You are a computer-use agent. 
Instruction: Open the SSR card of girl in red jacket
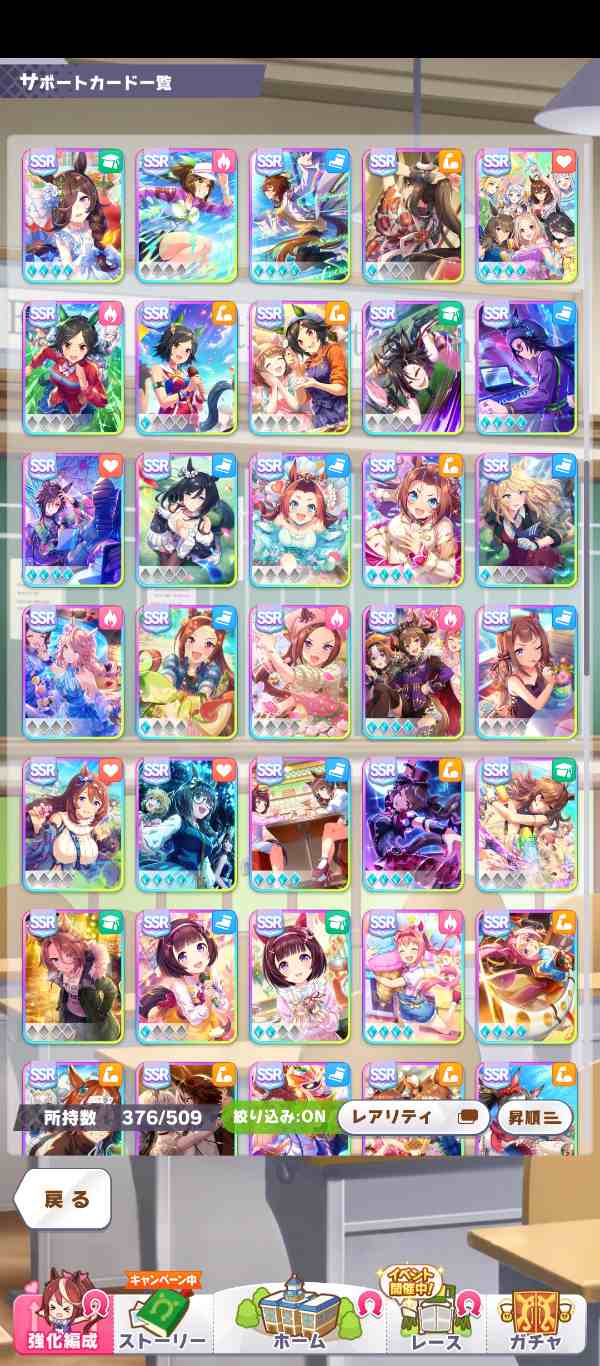click(x=73, y=368)
